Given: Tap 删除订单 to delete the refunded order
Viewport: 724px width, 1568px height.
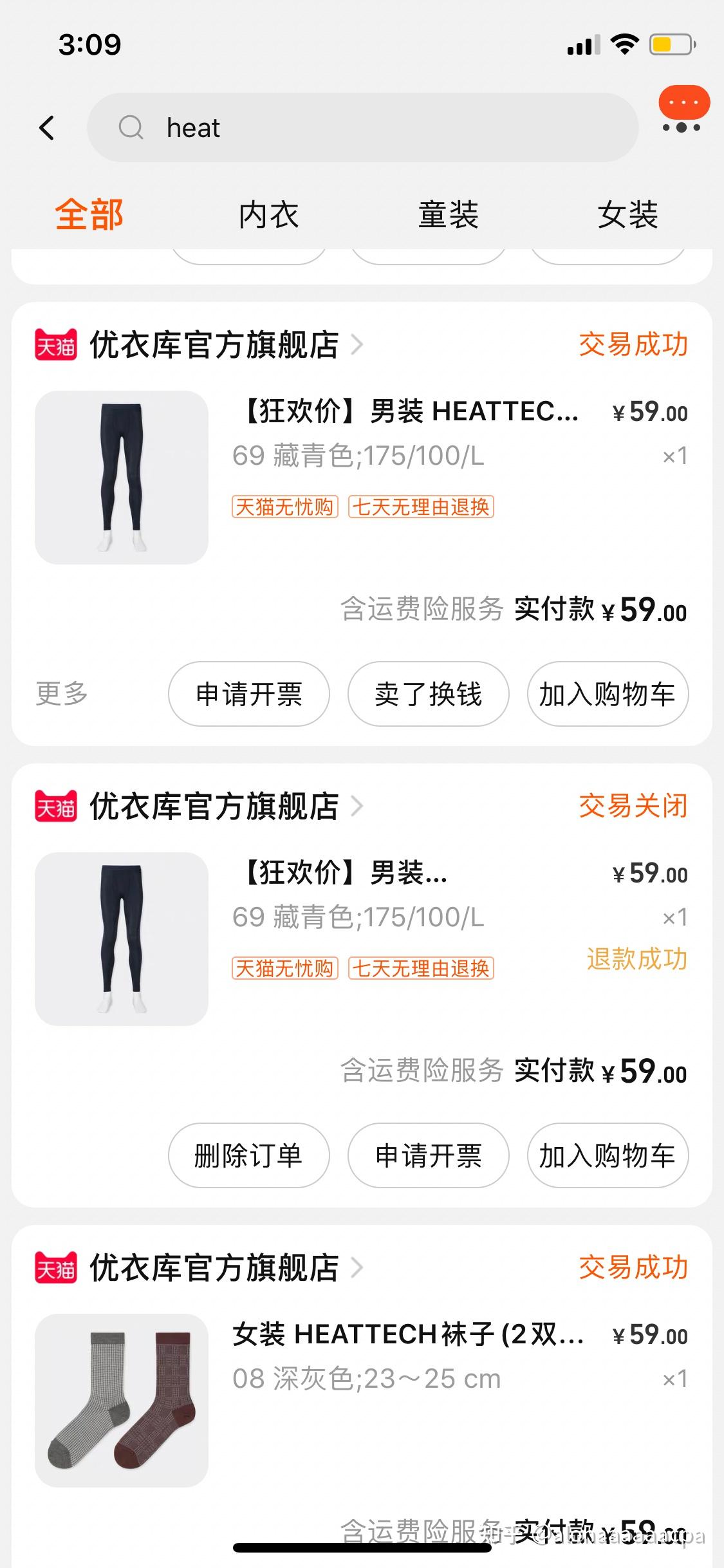Looking at the screenshot, I should [248, 1155].
